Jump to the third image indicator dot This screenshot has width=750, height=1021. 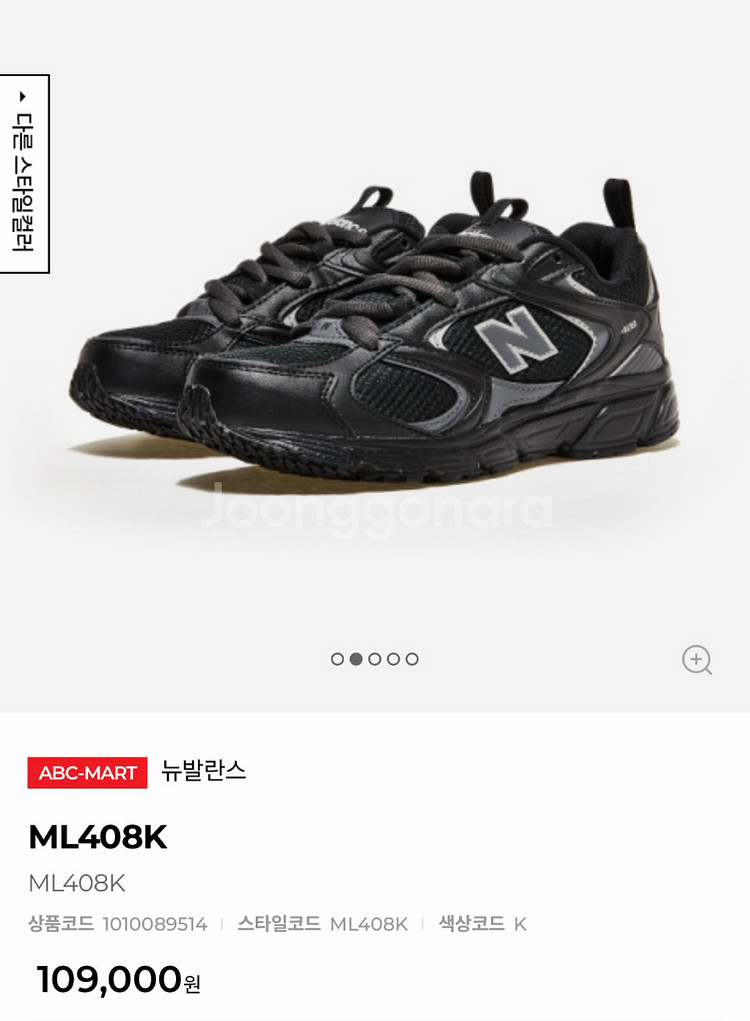click(374, 659)
